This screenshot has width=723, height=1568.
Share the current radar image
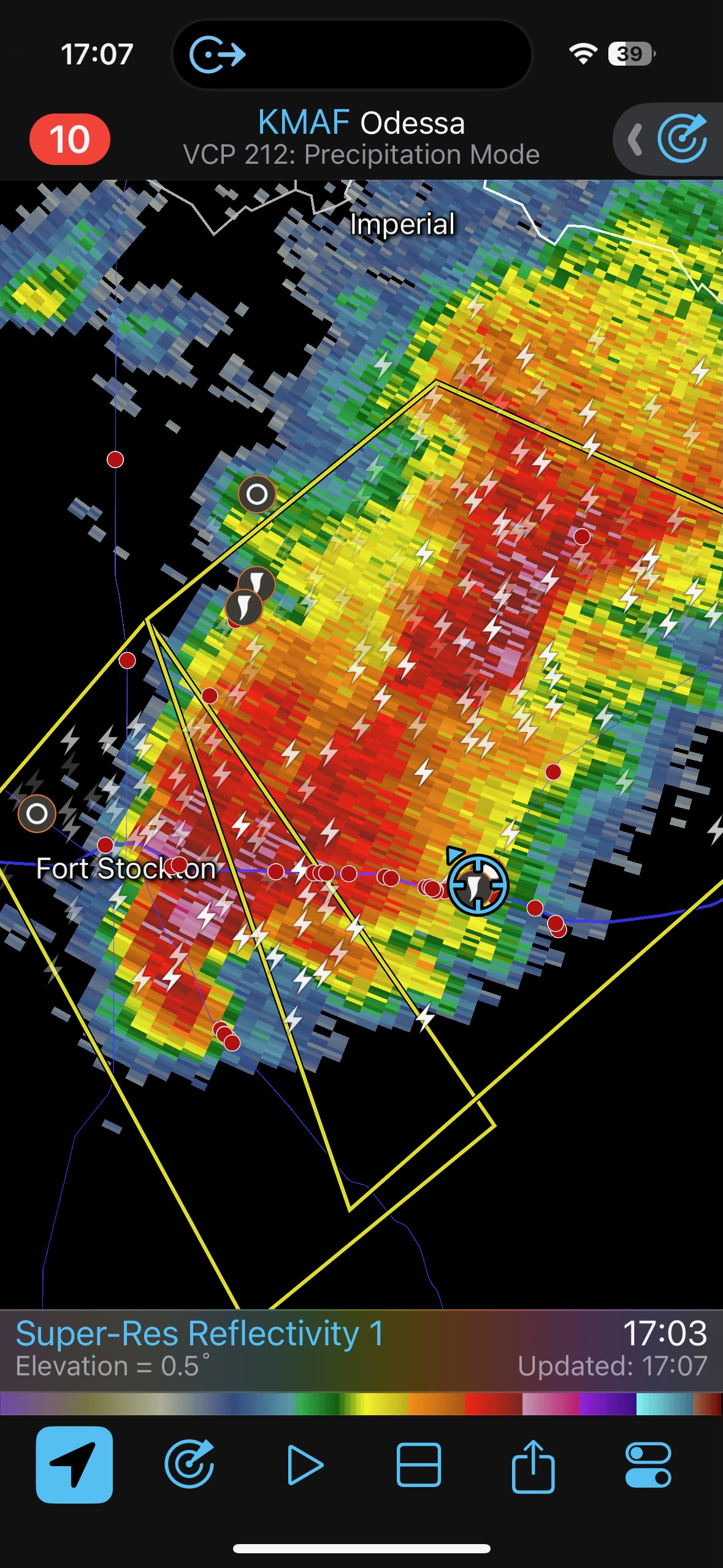coord(533,1464)
